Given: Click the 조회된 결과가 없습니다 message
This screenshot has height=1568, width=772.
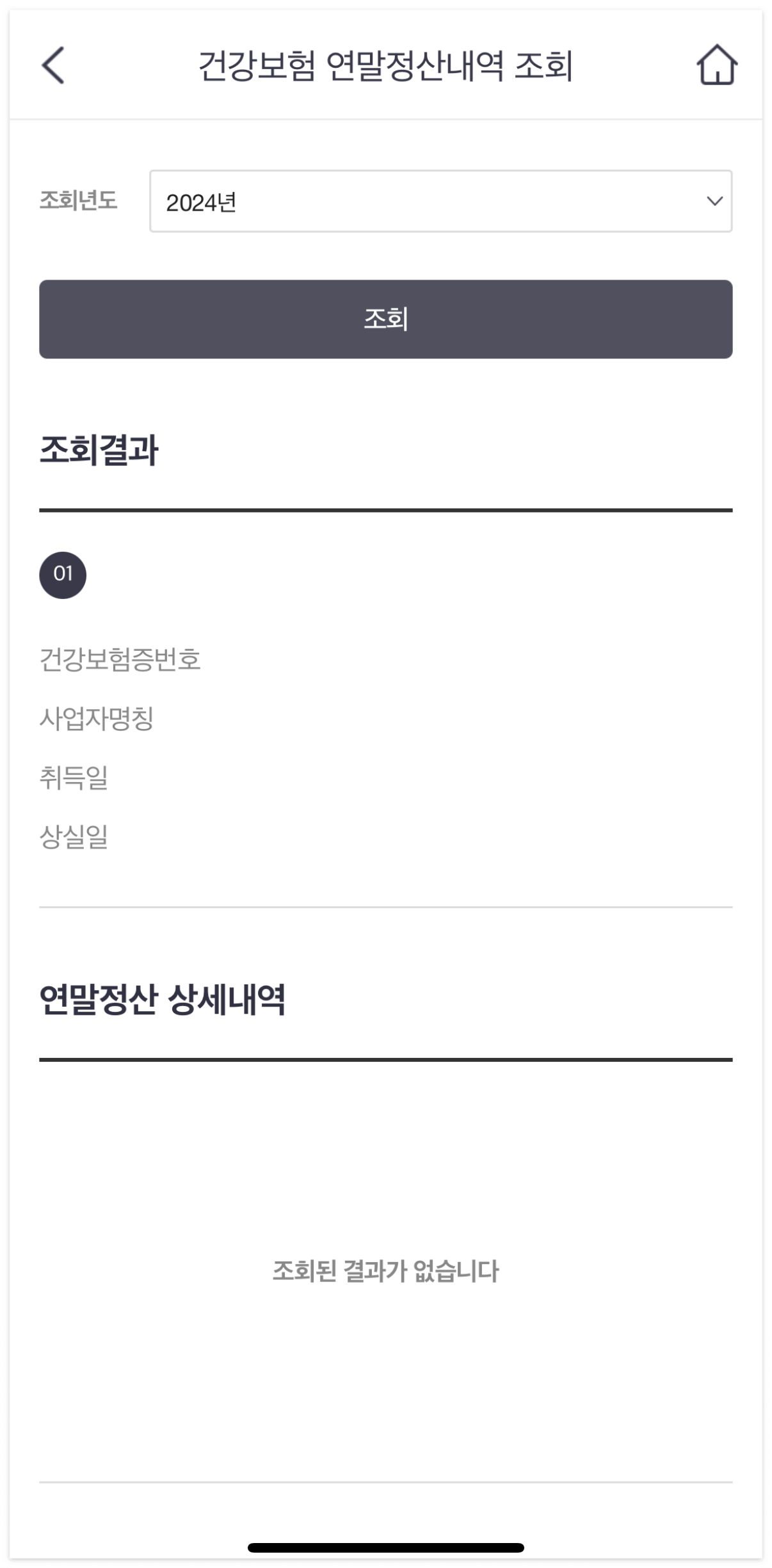Looking at the screenshot, I should pyautogui.click(x=386, y=1270).
